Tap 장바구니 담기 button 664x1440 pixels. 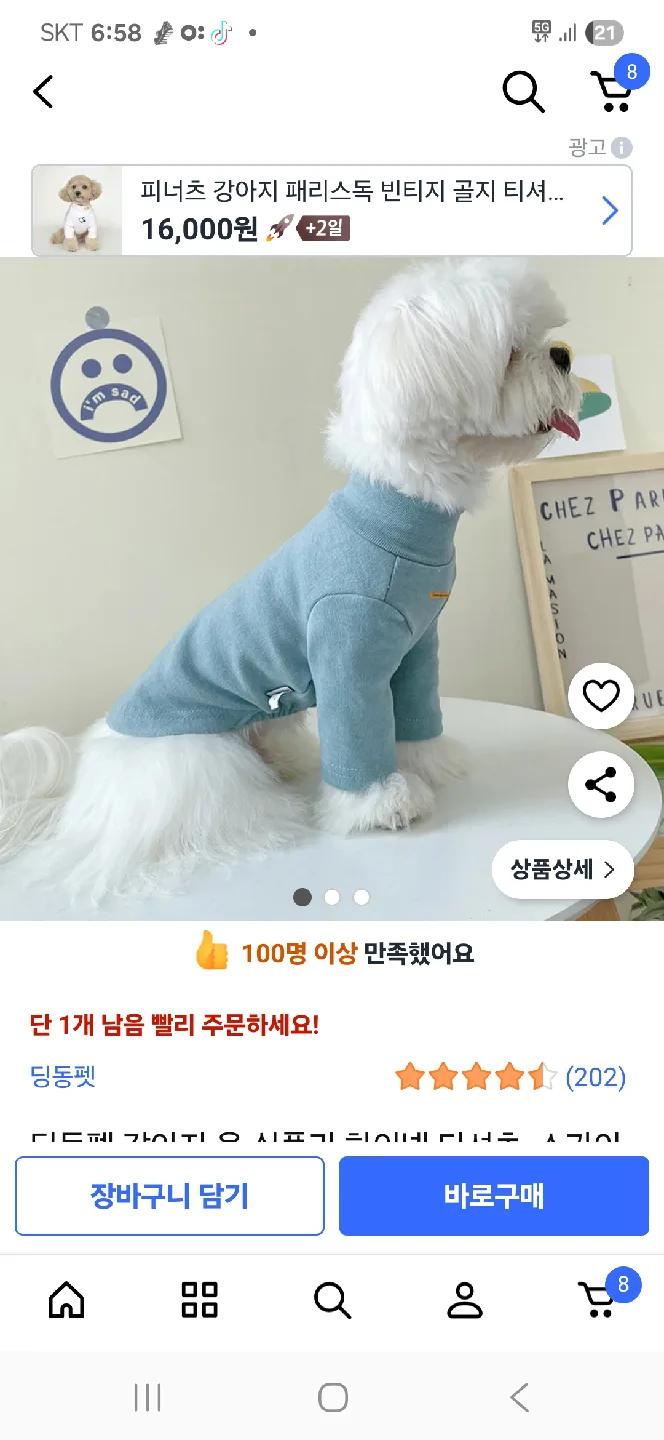[x=169, y=1195]
